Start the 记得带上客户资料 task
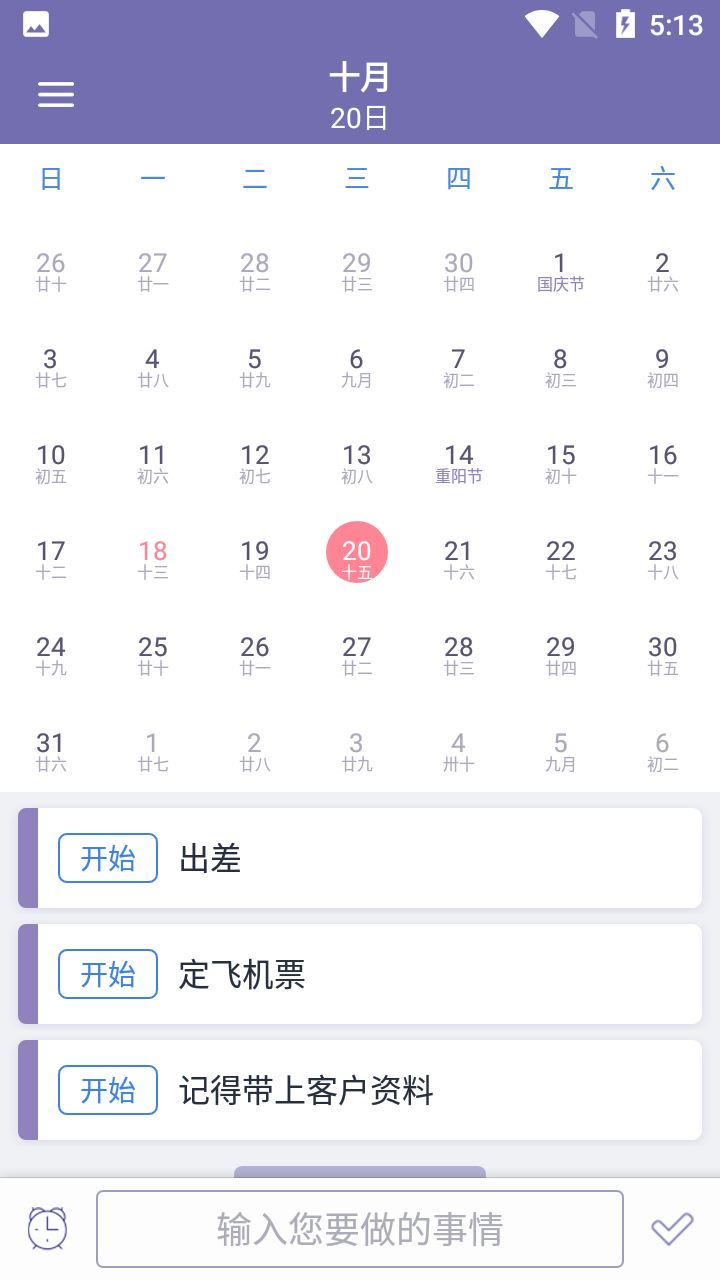 click(108, 1090)
